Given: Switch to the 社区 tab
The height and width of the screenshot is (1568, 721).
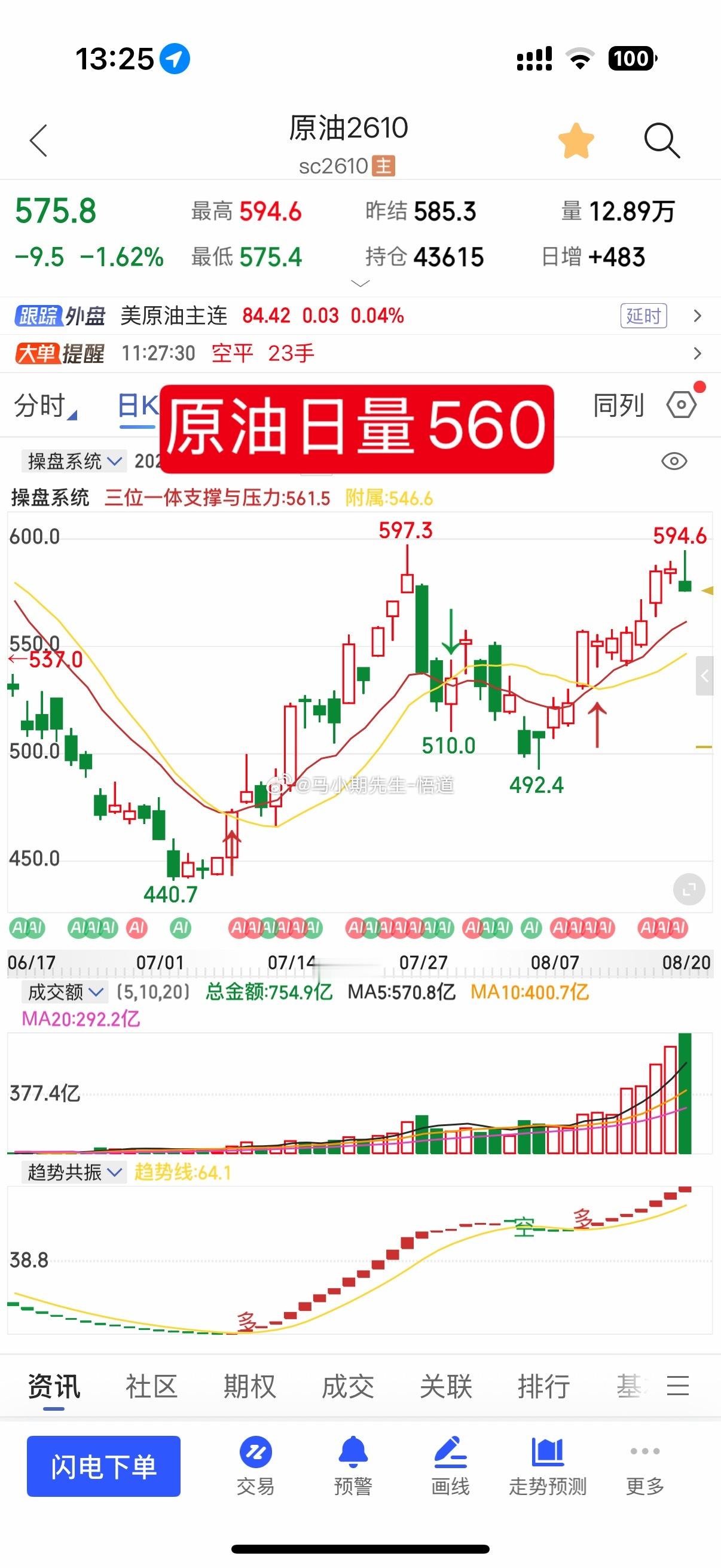Looking at the screenshot, I should 151,1386.
